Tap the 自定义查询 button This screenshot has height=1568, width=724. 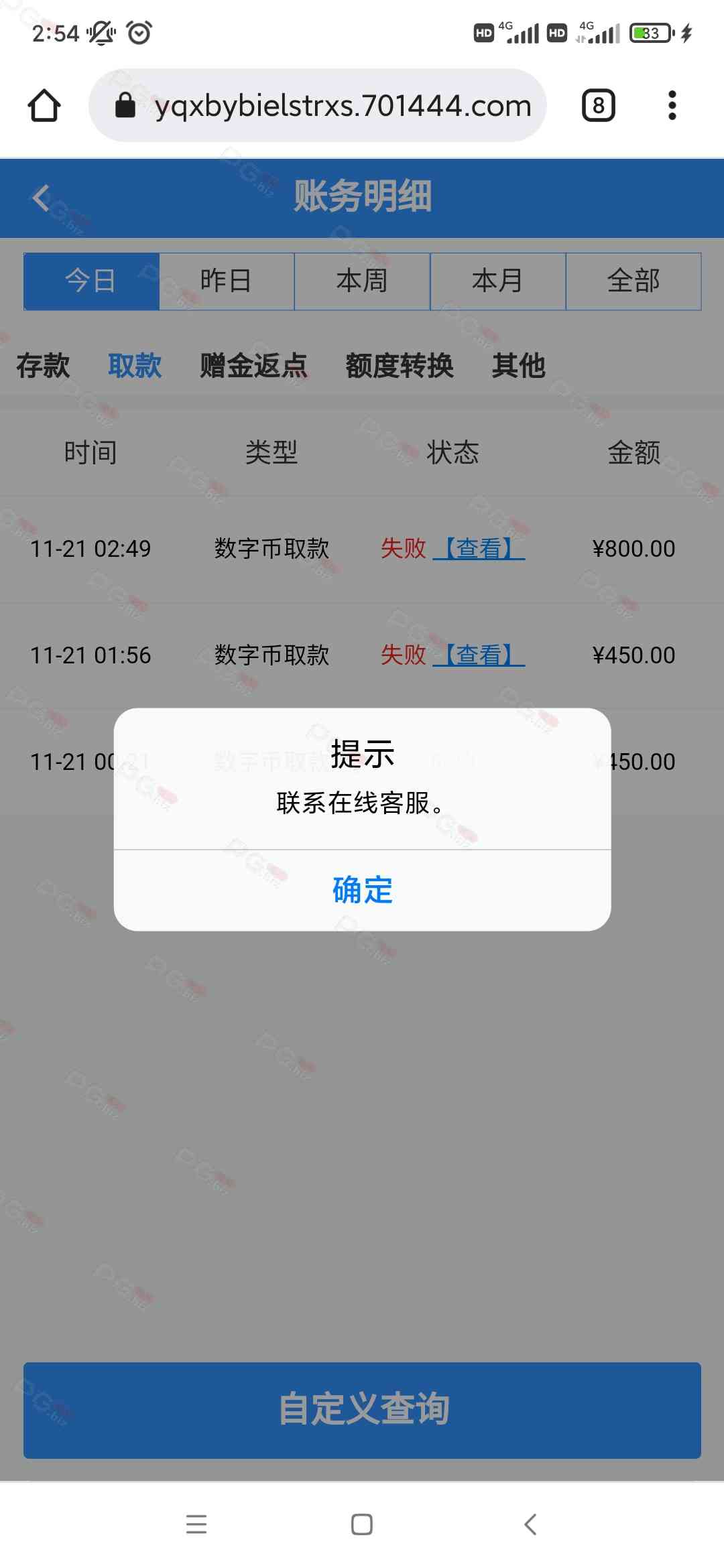pyautogui.click(x=362, y=1410)
